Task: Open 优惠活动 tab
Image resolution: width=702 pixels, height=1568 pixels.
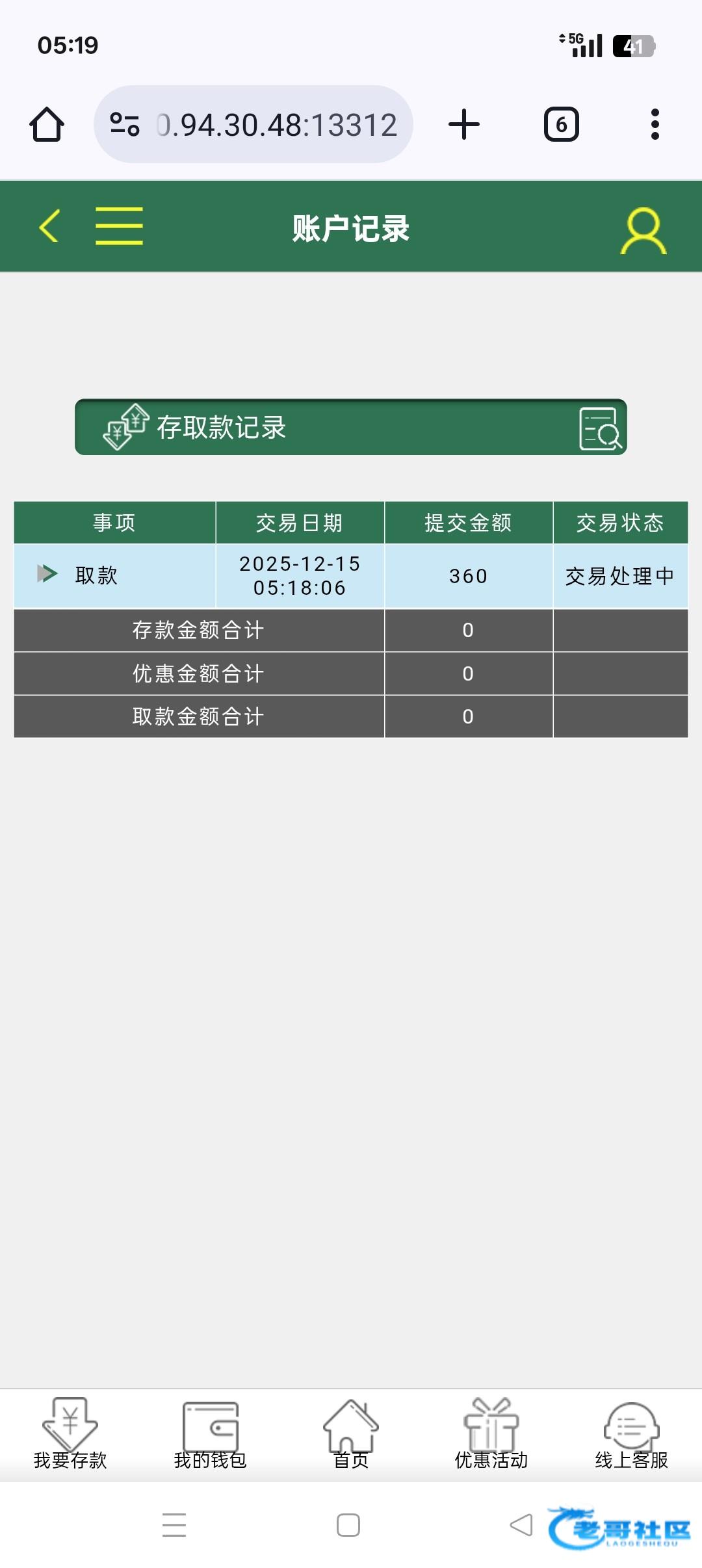Action: pyautogui.click(x=491, y=1433)
